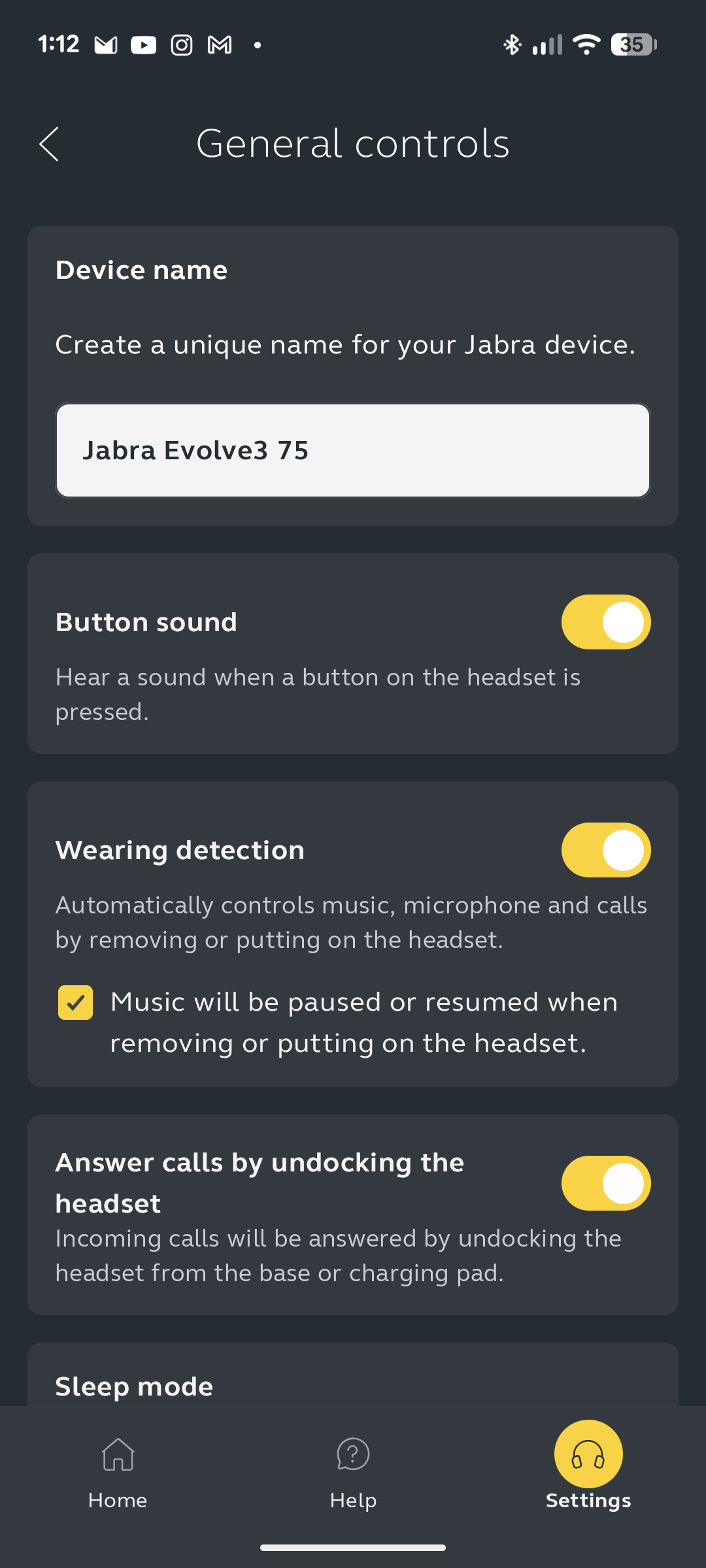Open the Help tab
Screen dimensions: 706x1568
pos(353,1473)
